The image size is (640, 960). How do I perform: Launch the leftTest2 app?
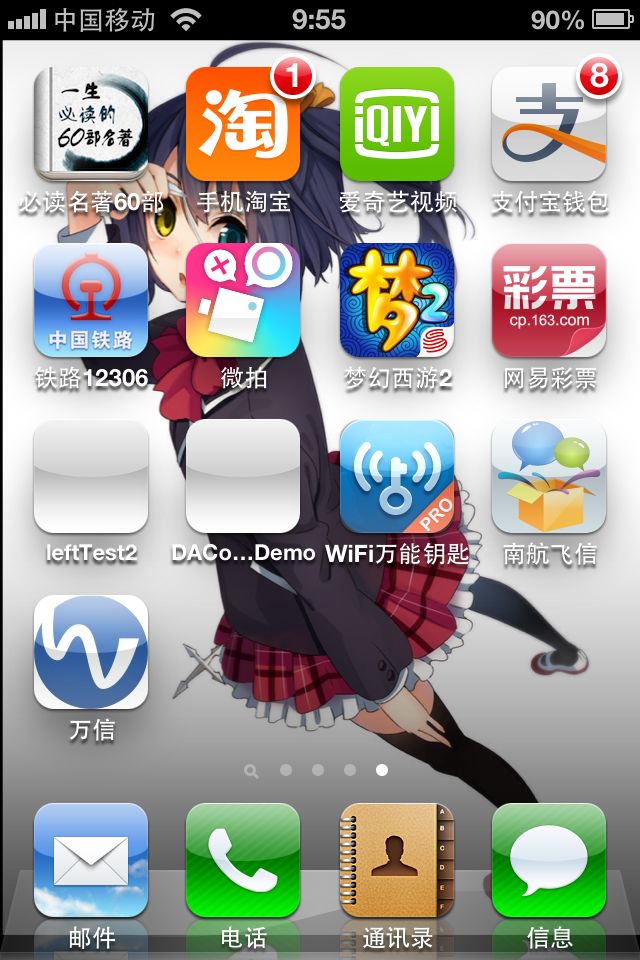[x=91, y=476]
